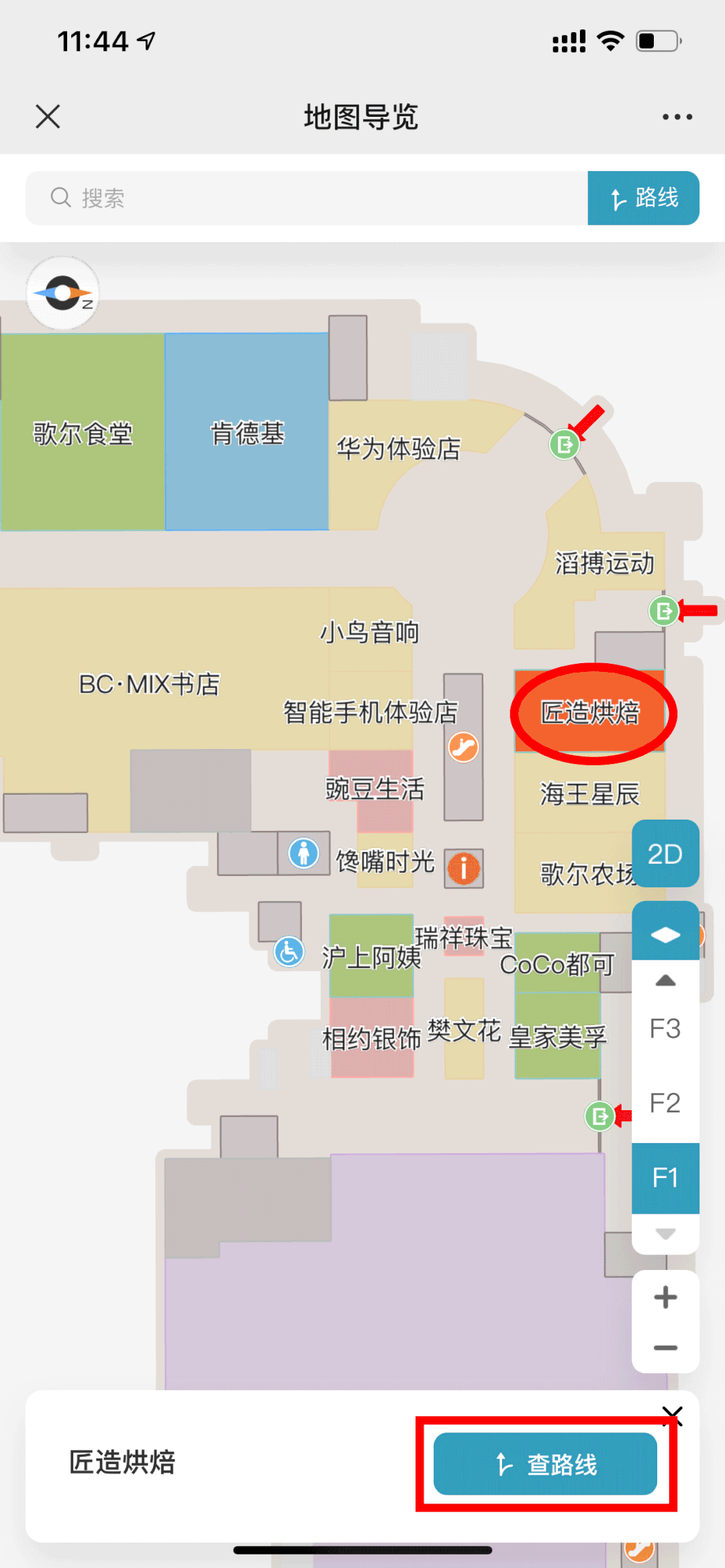Select floor F2 from the selector
The width and height of the screenshot is (725, 1568).
pos(665,1103)
